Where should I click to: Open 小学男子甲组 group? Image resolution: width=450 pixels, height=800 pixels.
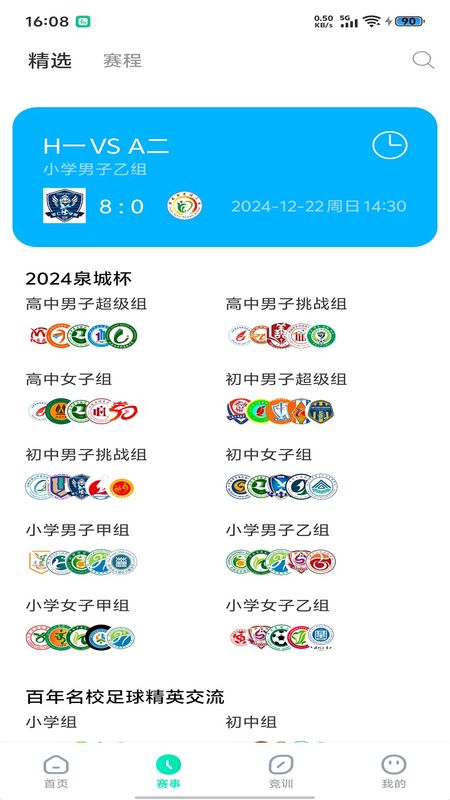coord(82,549)
